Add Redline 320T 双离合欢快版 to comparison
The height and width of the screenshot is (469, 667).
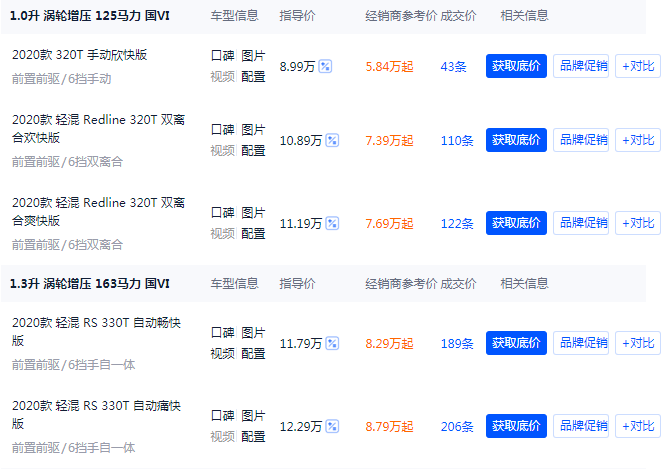click(x=637, y=140)
